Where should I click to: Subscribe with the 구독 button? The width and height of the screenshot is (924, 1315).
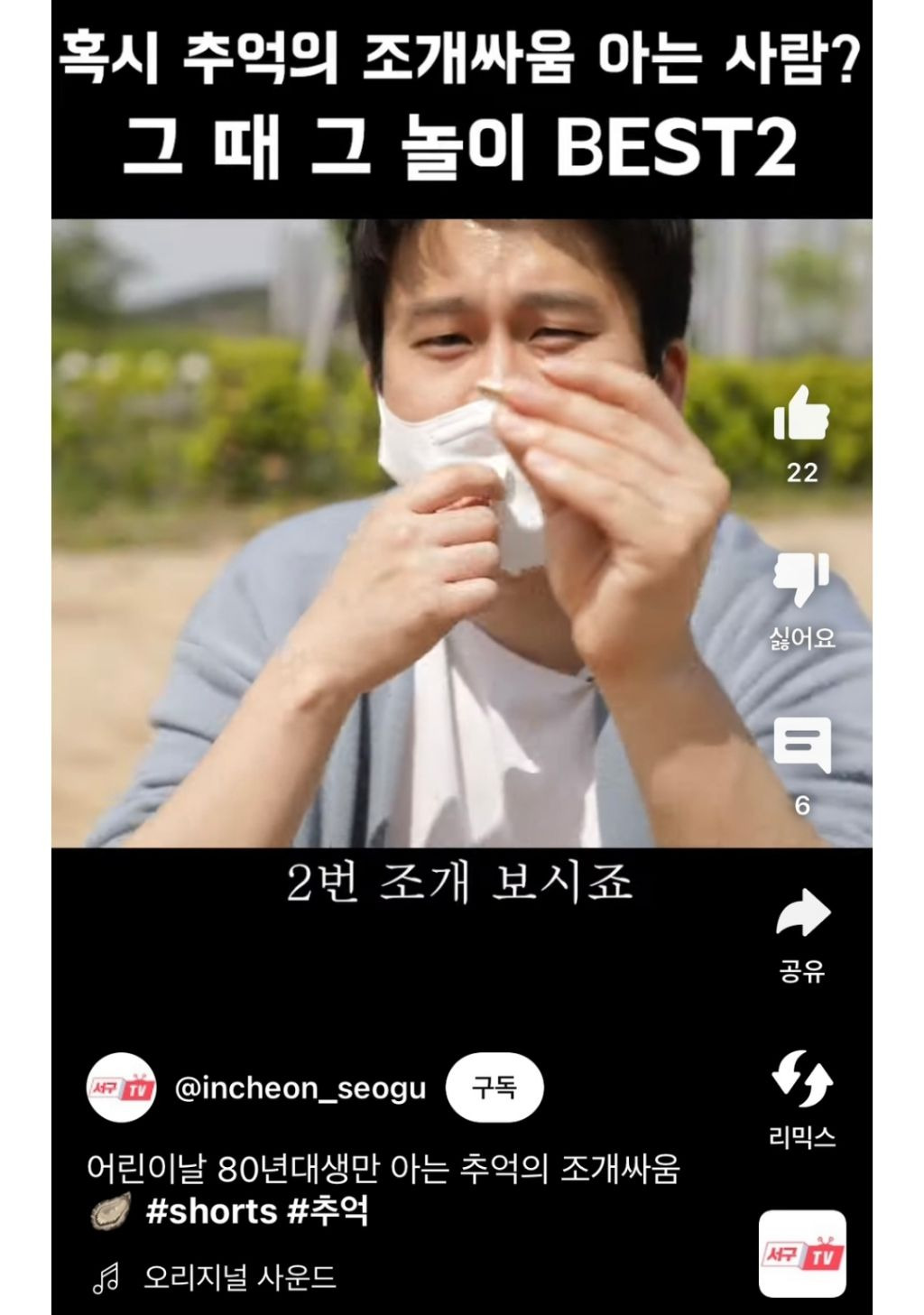click(x=494, y=1088)
